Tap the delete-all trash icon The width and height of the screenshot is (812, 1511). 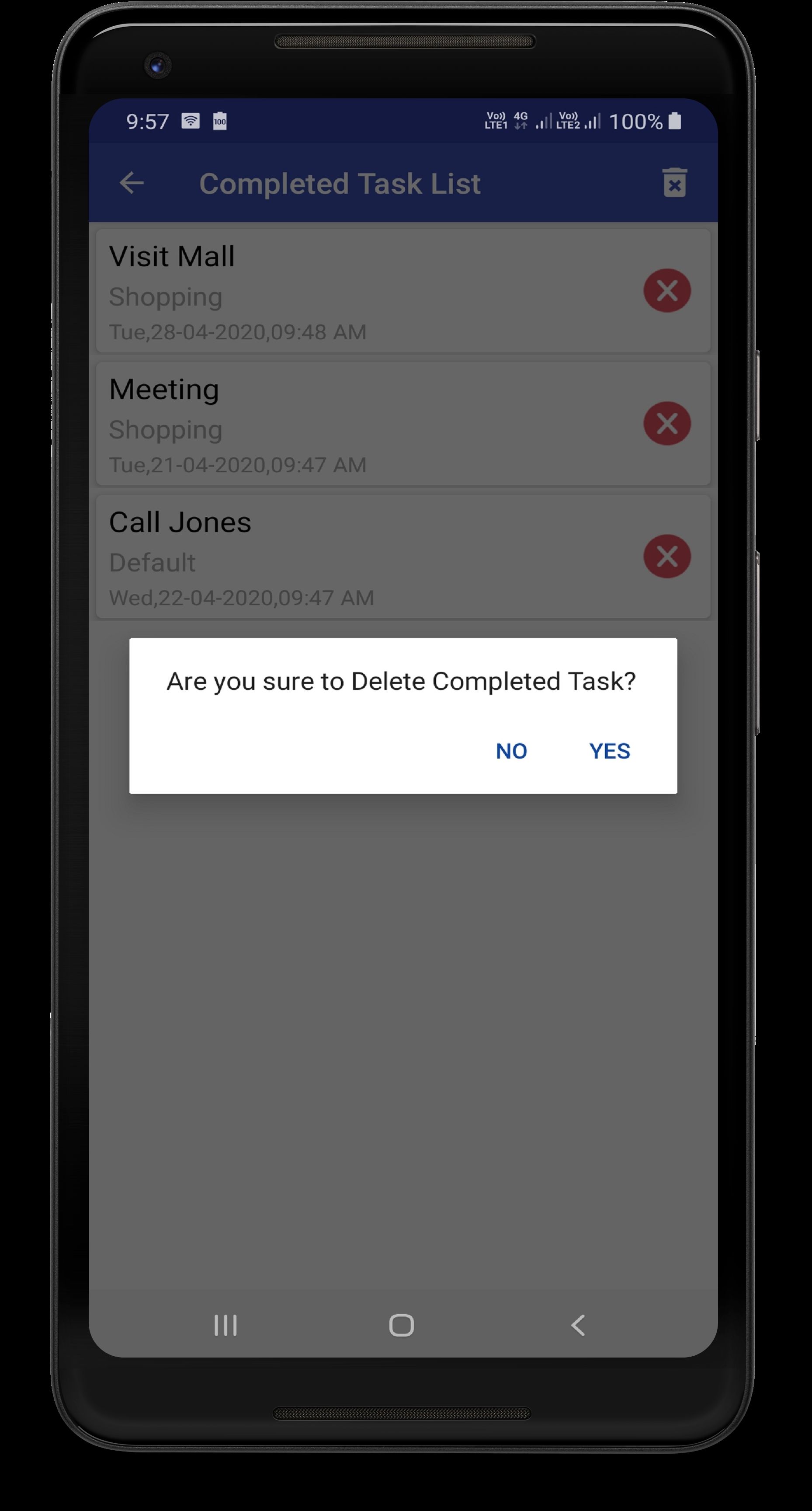(x=674, y=183)
